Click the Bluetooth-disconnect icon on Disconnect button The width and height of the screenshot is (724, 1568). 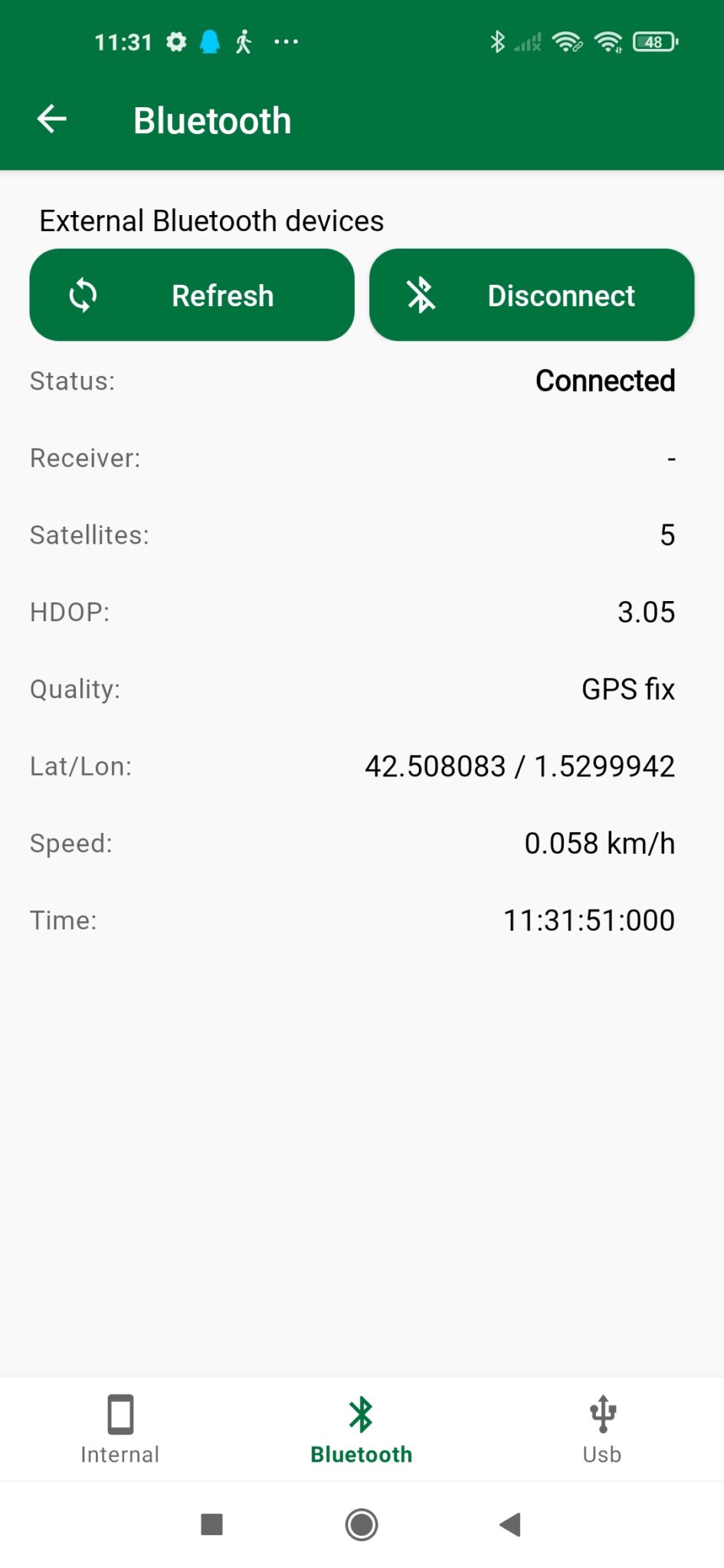pos(421,295)
